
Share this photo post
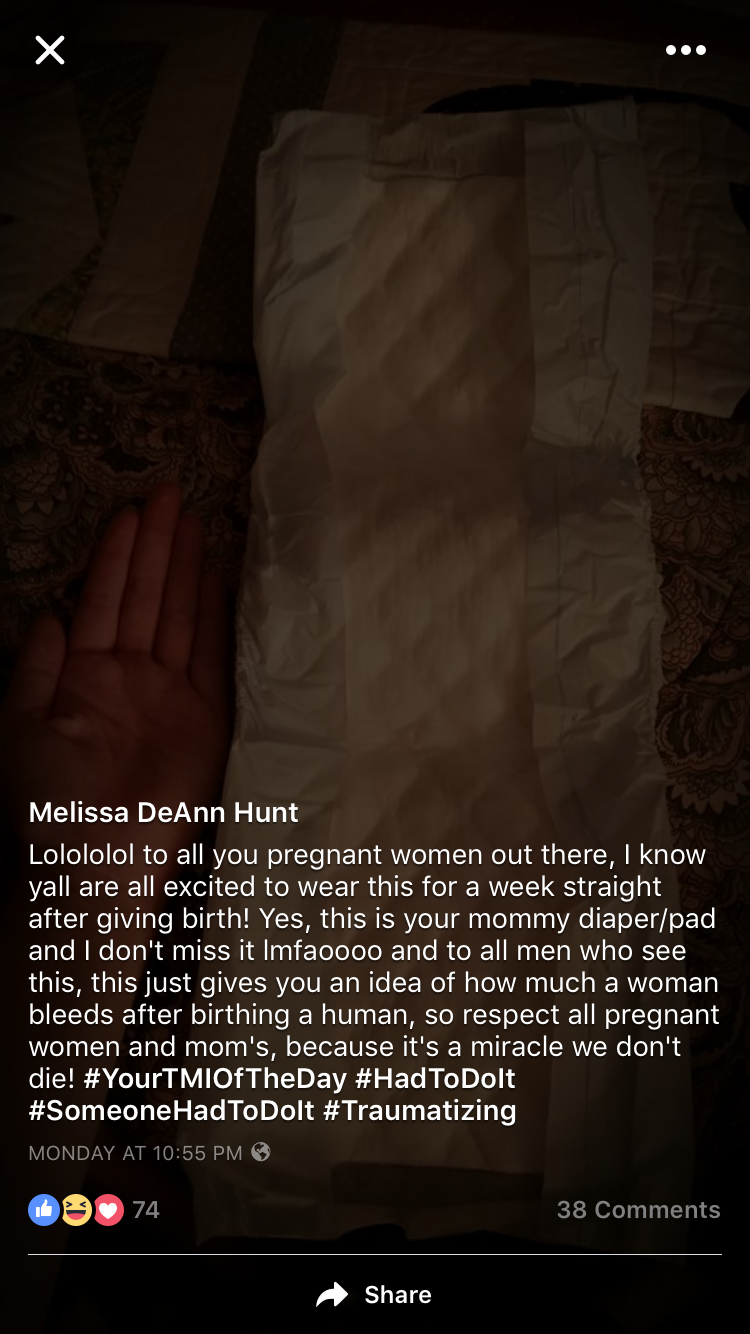coord(375,1295)
